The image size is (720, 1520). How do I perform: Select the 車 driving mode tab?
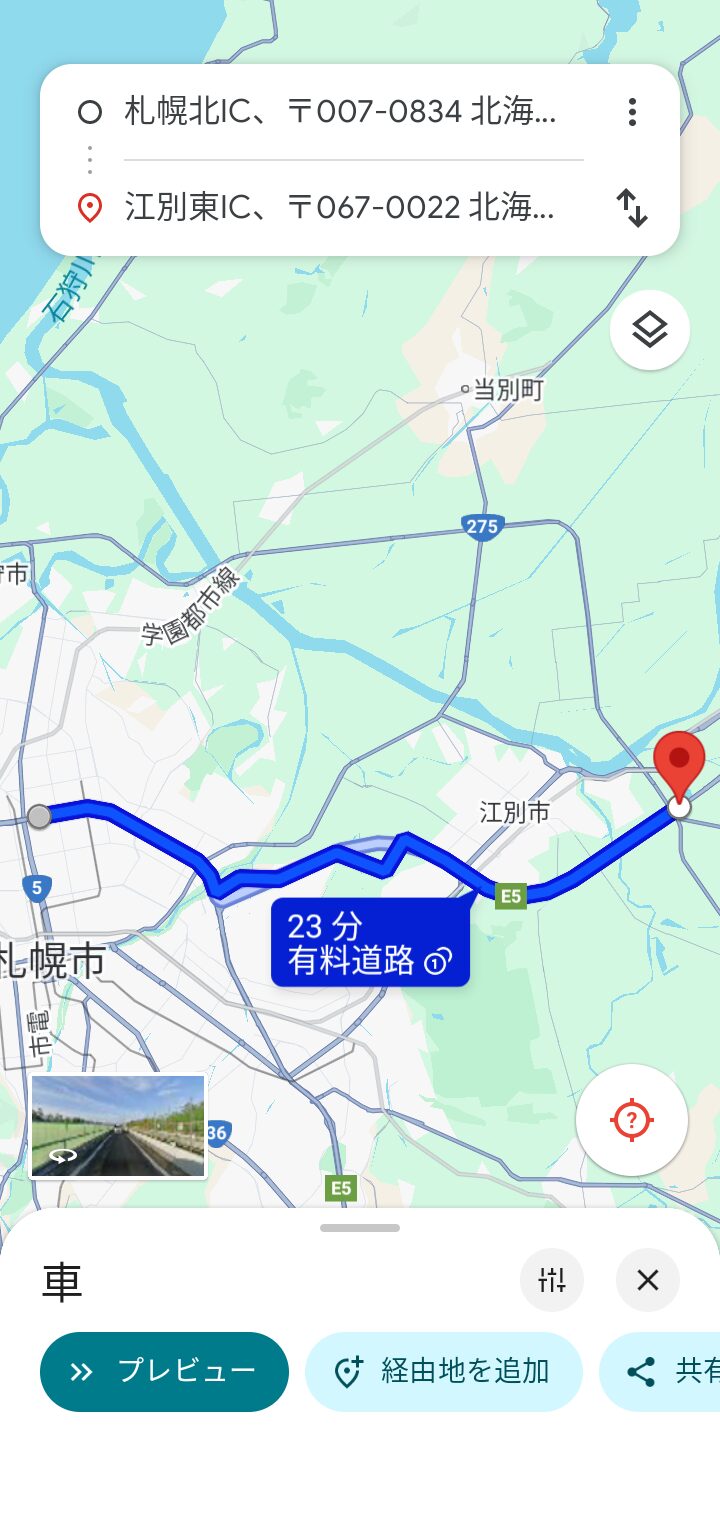tap(60, 1283)
